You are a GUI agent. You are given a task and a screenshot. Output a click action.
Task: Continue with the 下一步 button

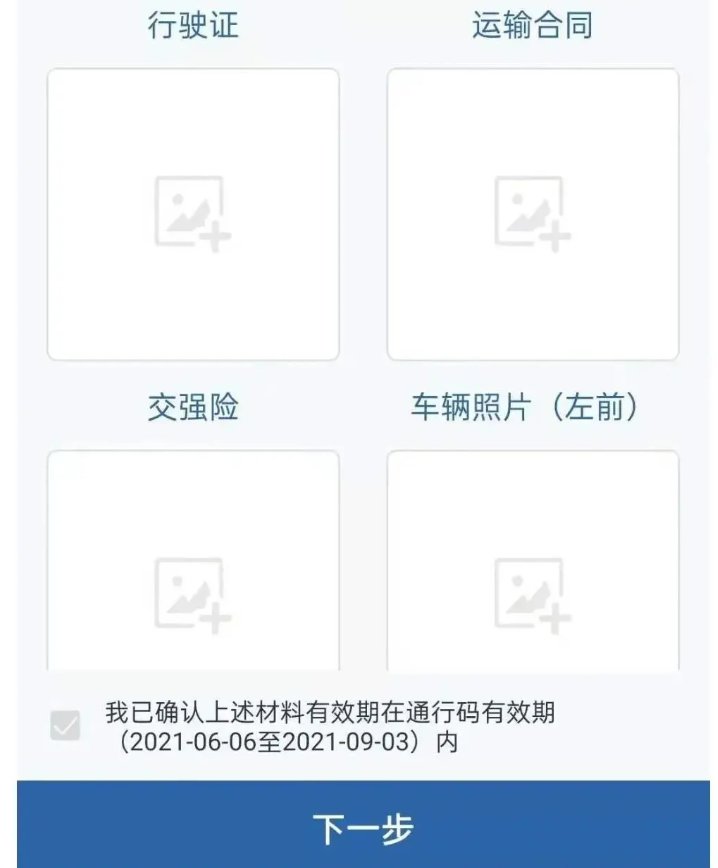pyautogui.click(x=362, y=827)
